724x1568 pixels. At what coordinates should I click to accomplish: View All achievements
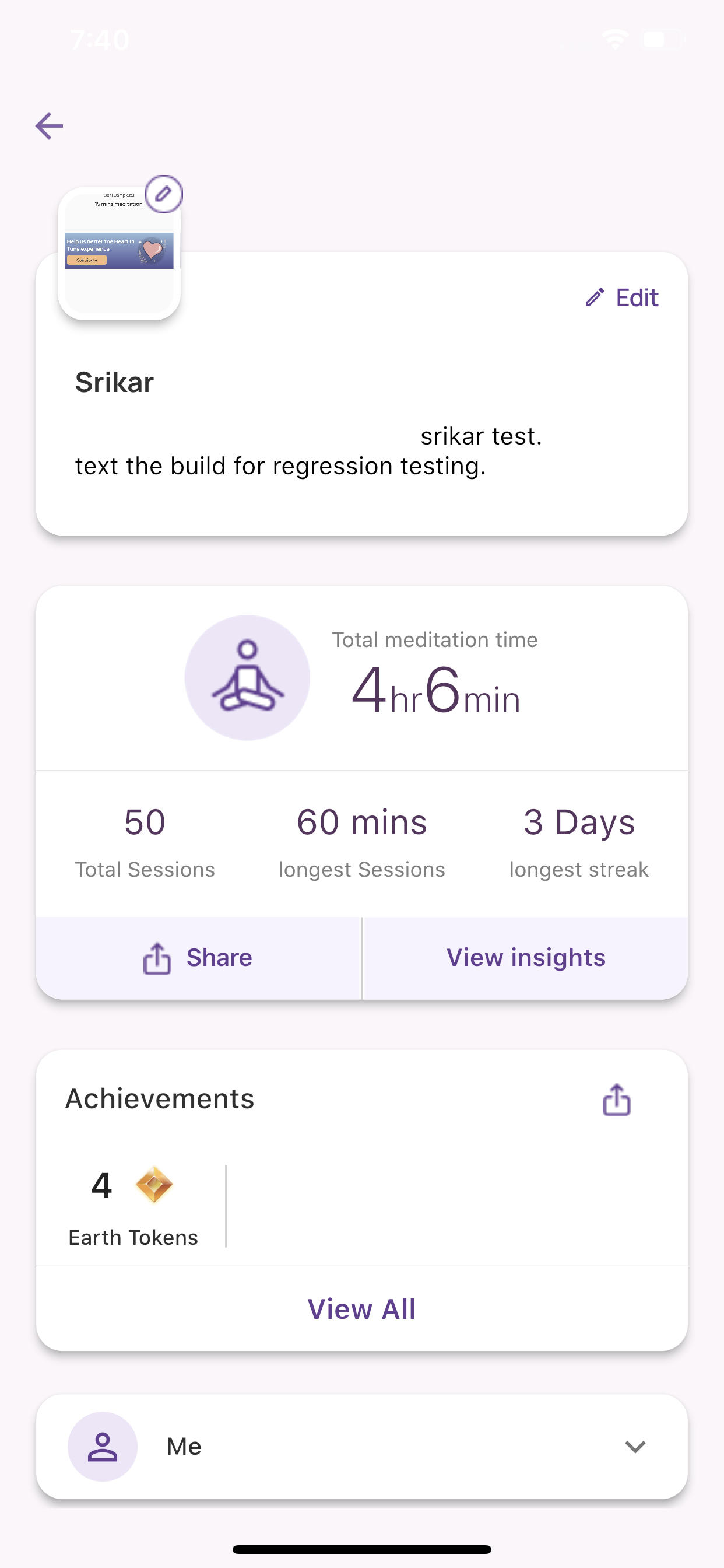point(361,1308)
